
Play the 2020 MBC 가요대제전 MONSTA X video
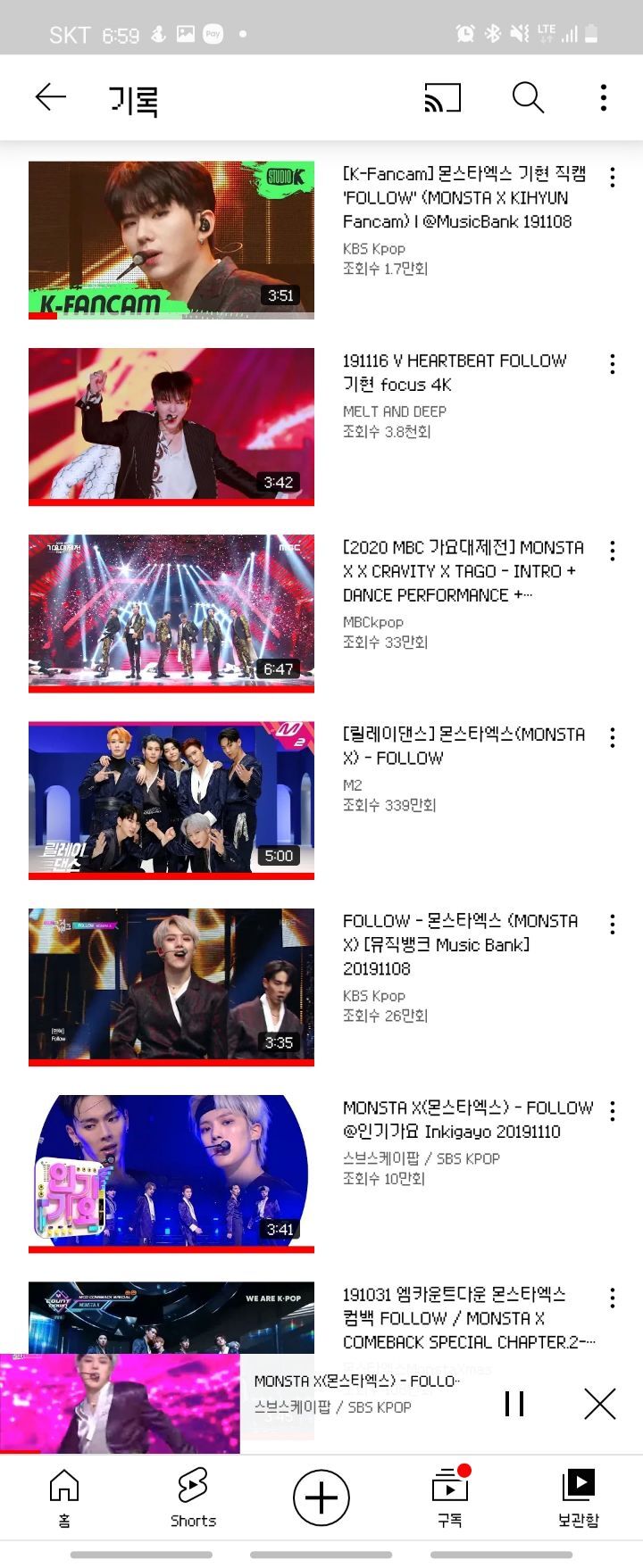171,612
